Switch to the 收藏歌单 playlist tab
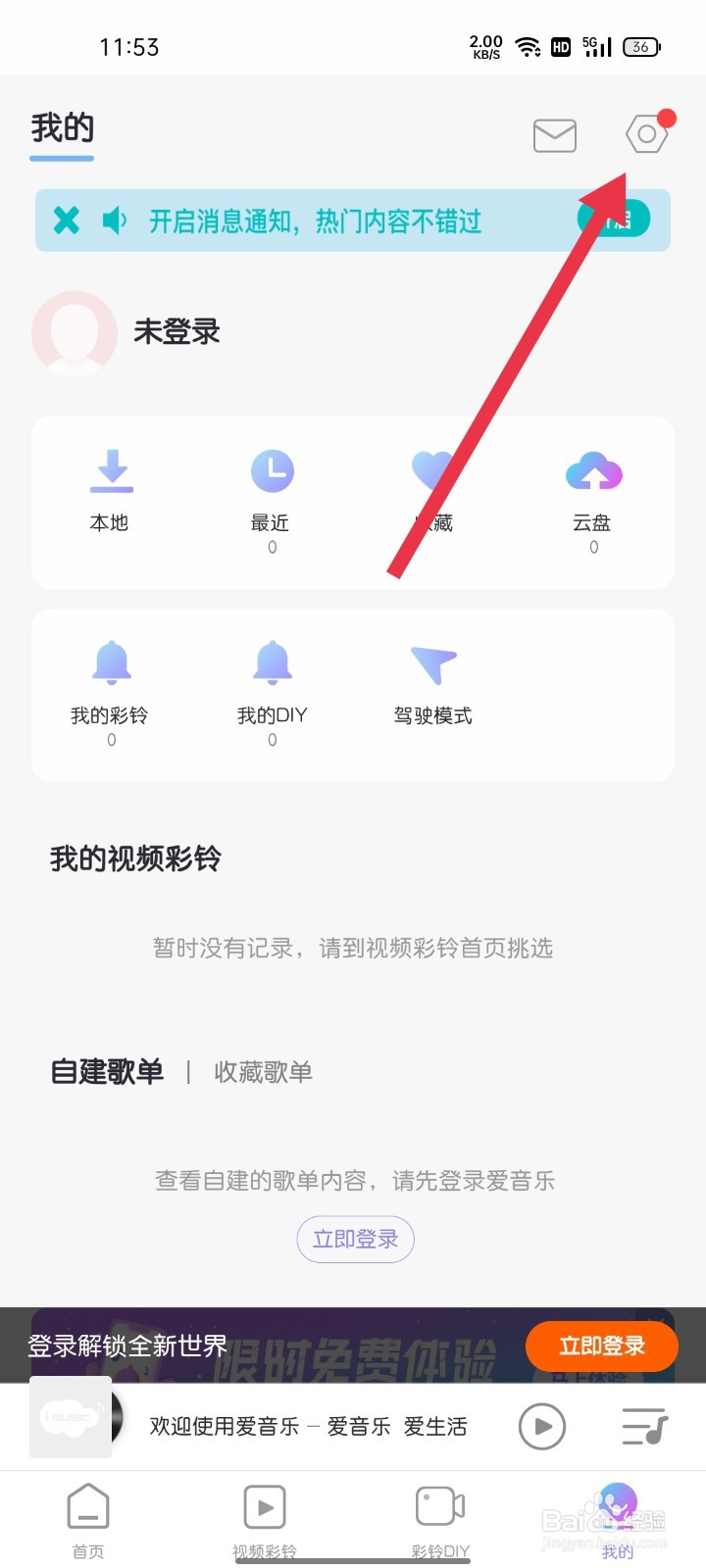Viewport: 706px width, 1568px height. point(262,1070)
